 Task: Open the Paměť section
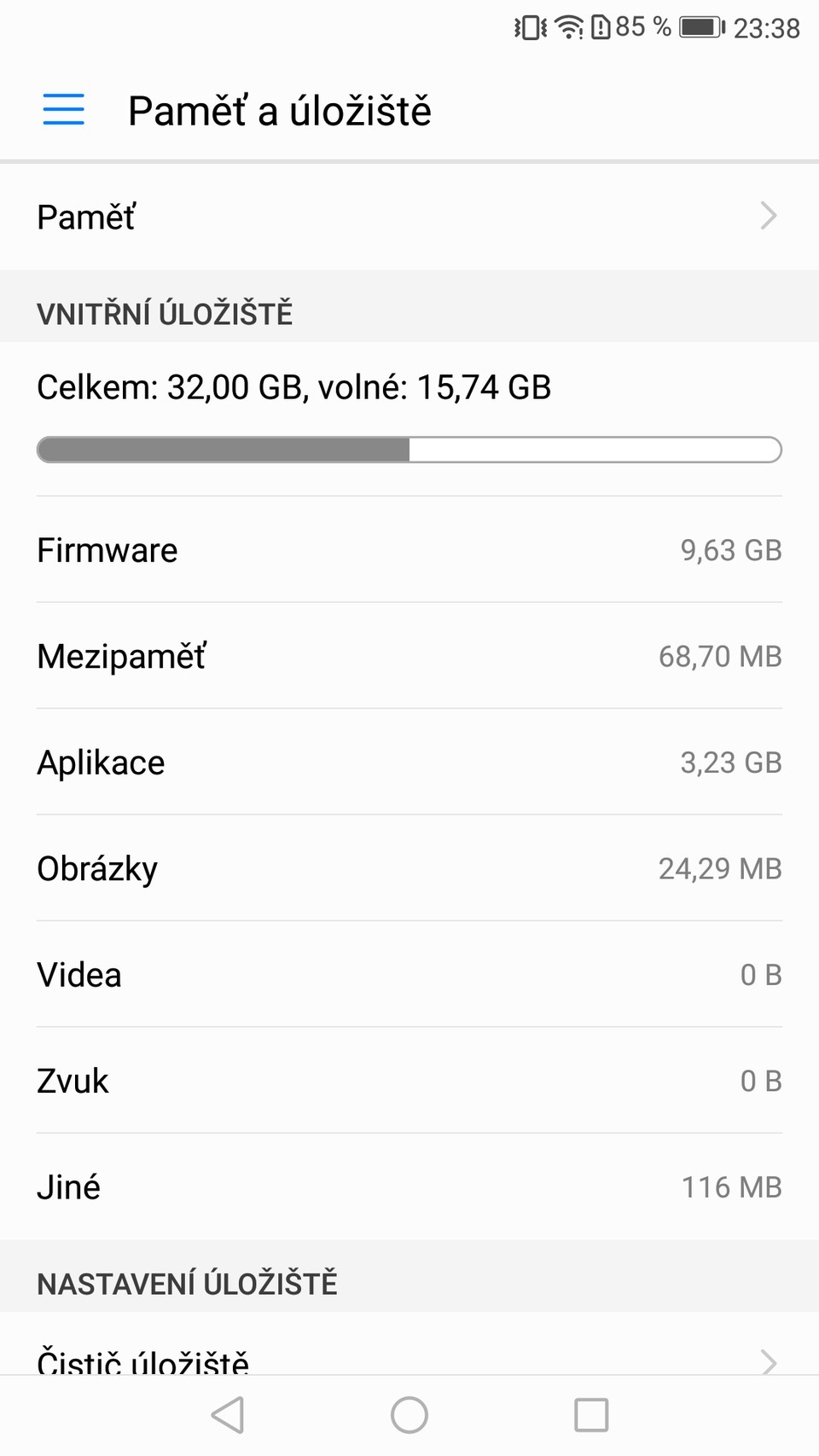(409, 217)
